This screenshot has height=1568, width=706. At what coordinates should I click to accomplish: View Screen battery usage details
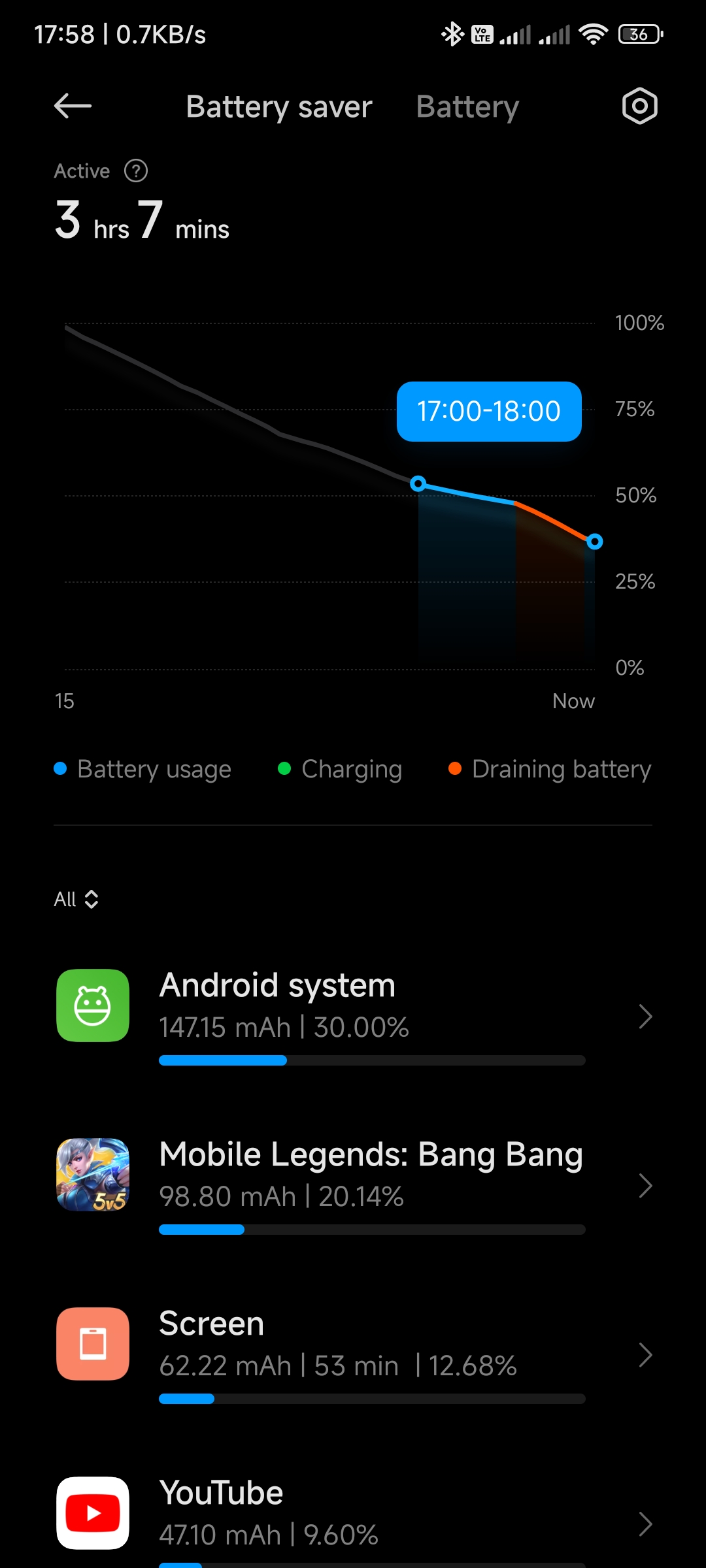pos(353,1354)
